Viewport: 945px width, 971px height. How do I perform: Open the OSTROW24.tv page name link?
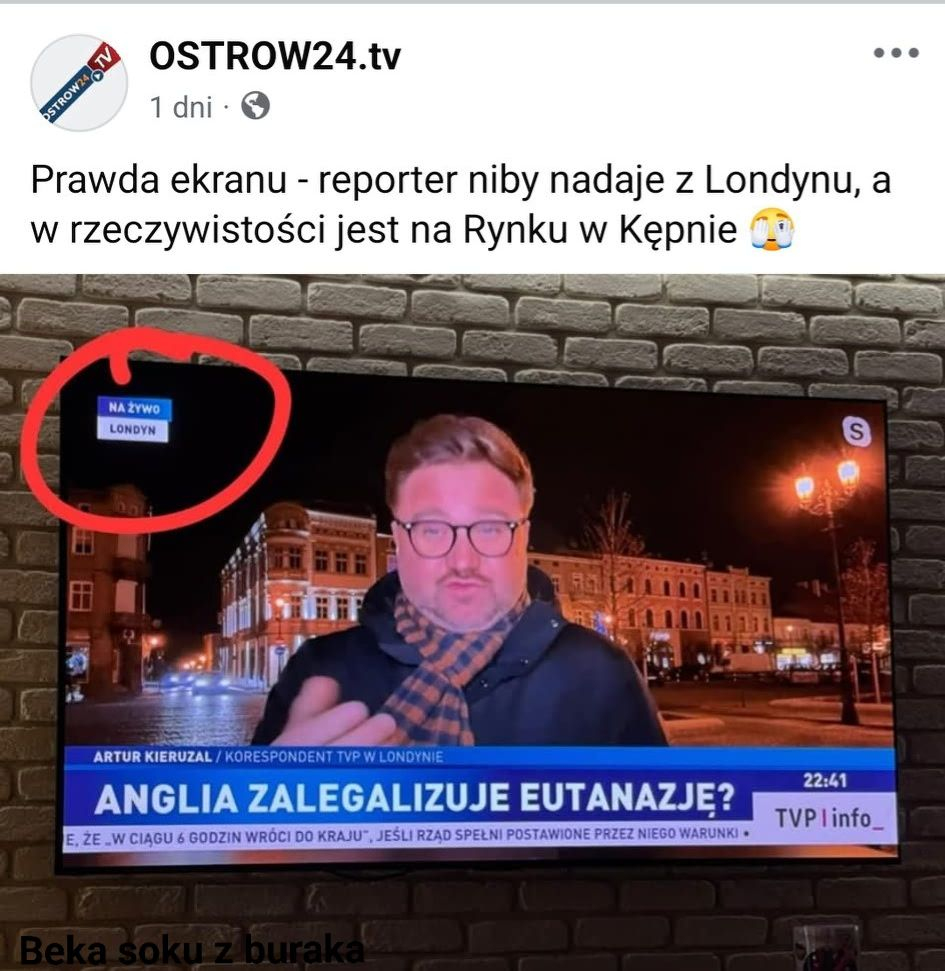click(x=274, y=57)
